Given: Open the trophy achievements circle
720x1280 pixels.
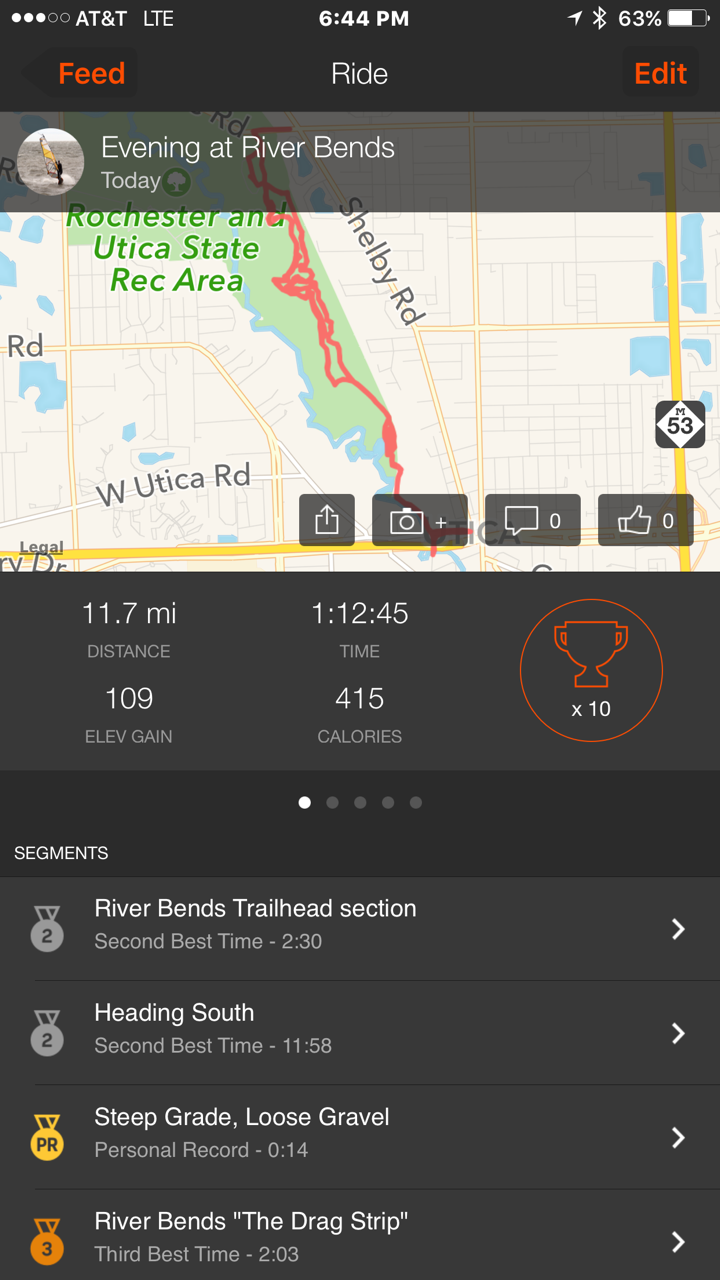Looking at the screenshot, I should tap(591, 670).
